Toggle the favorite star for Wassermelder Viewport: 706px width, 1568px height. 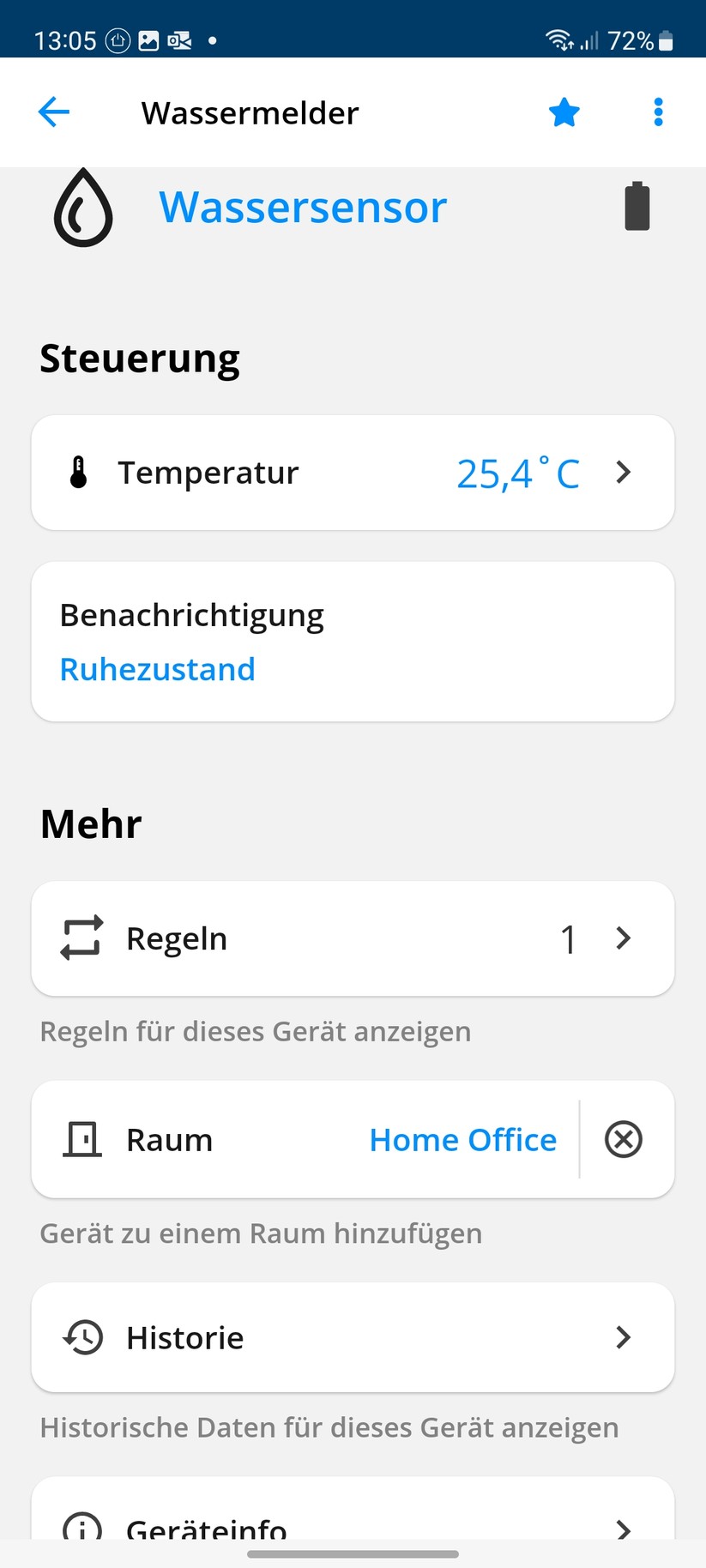click(564, 112)
